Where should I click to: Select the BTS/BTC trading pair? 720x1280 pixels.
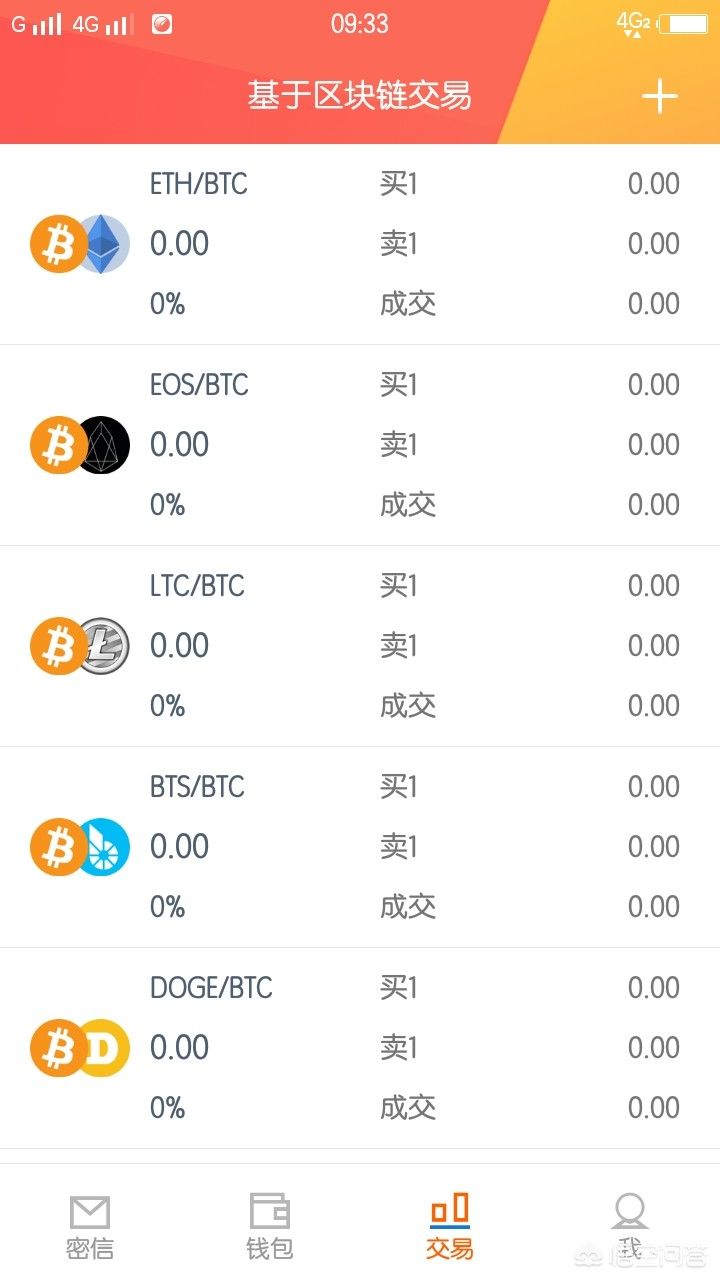click(x=360, y=847)
